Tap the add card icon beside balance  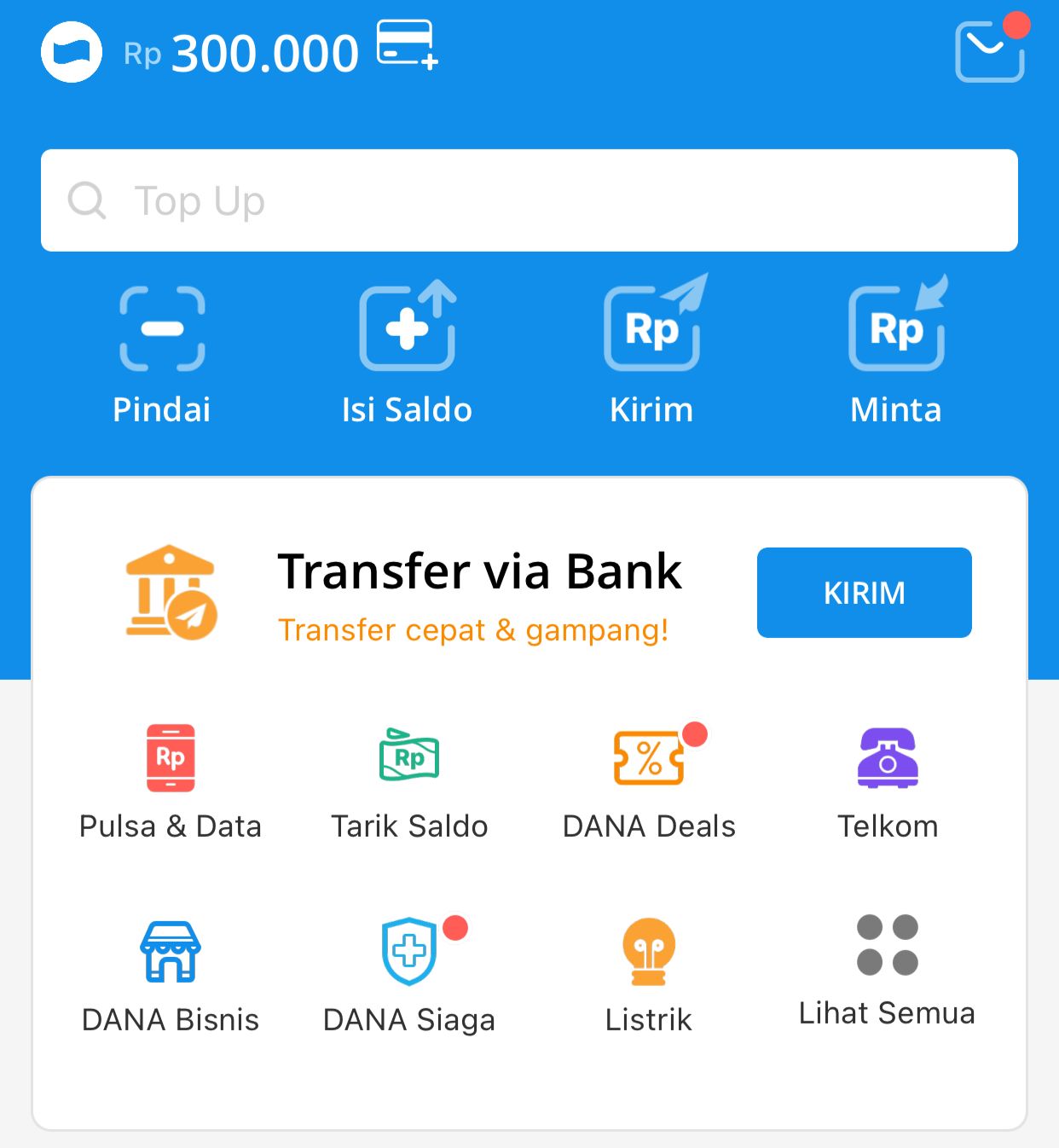[406, 44]
